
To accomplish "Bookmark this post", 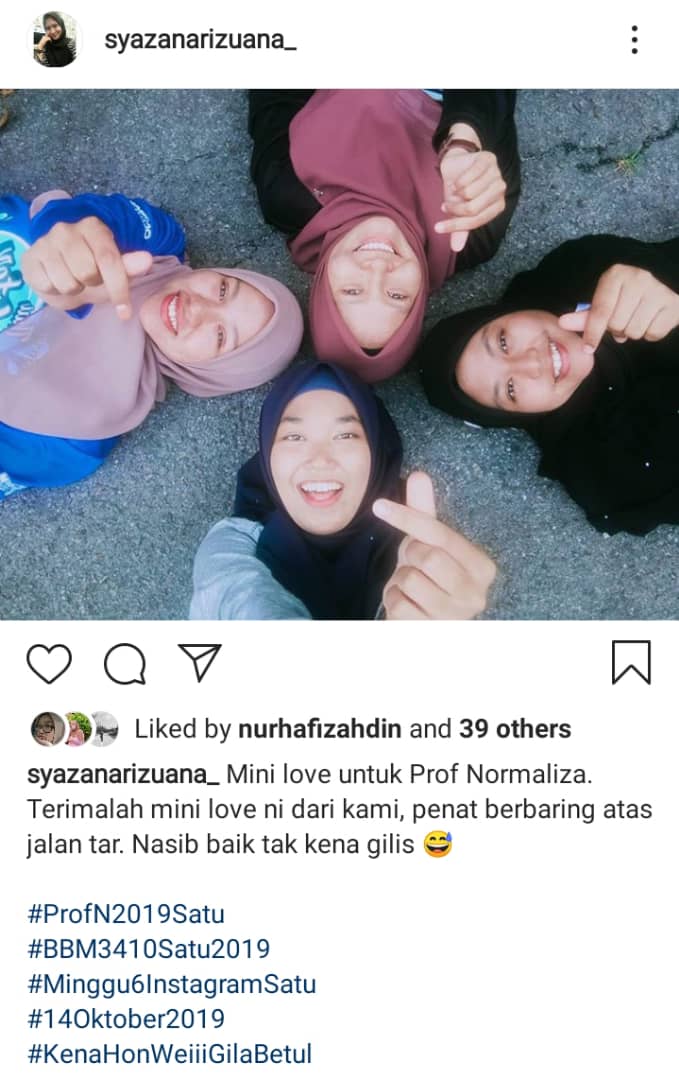I will click(631, 663).
